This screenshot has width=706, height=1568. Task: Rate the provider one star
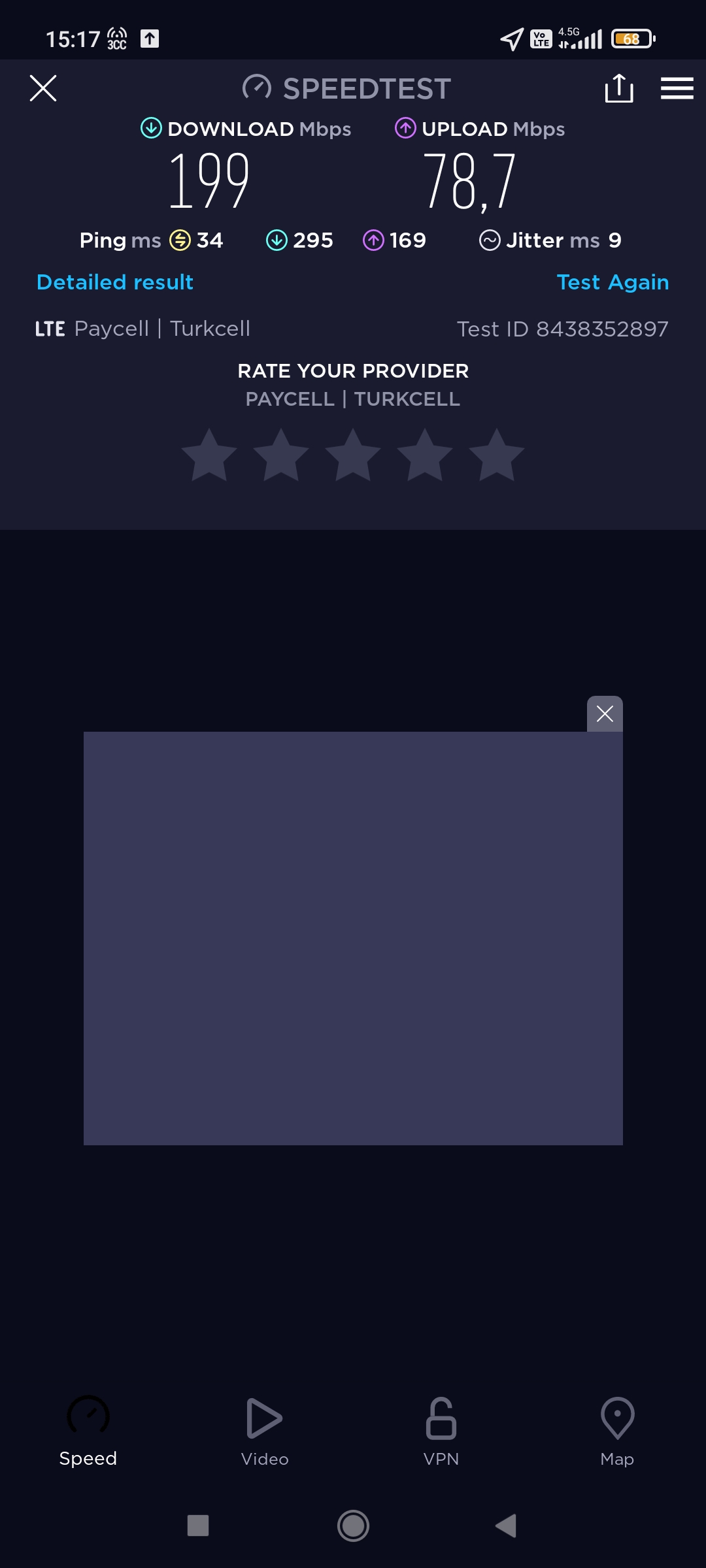point(209,455)
